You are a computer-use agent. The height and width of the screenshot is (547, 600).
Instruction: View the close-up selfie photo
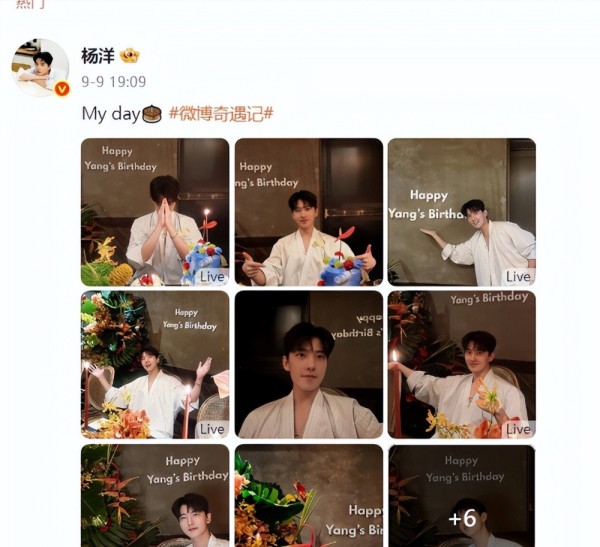click(308, 364)
